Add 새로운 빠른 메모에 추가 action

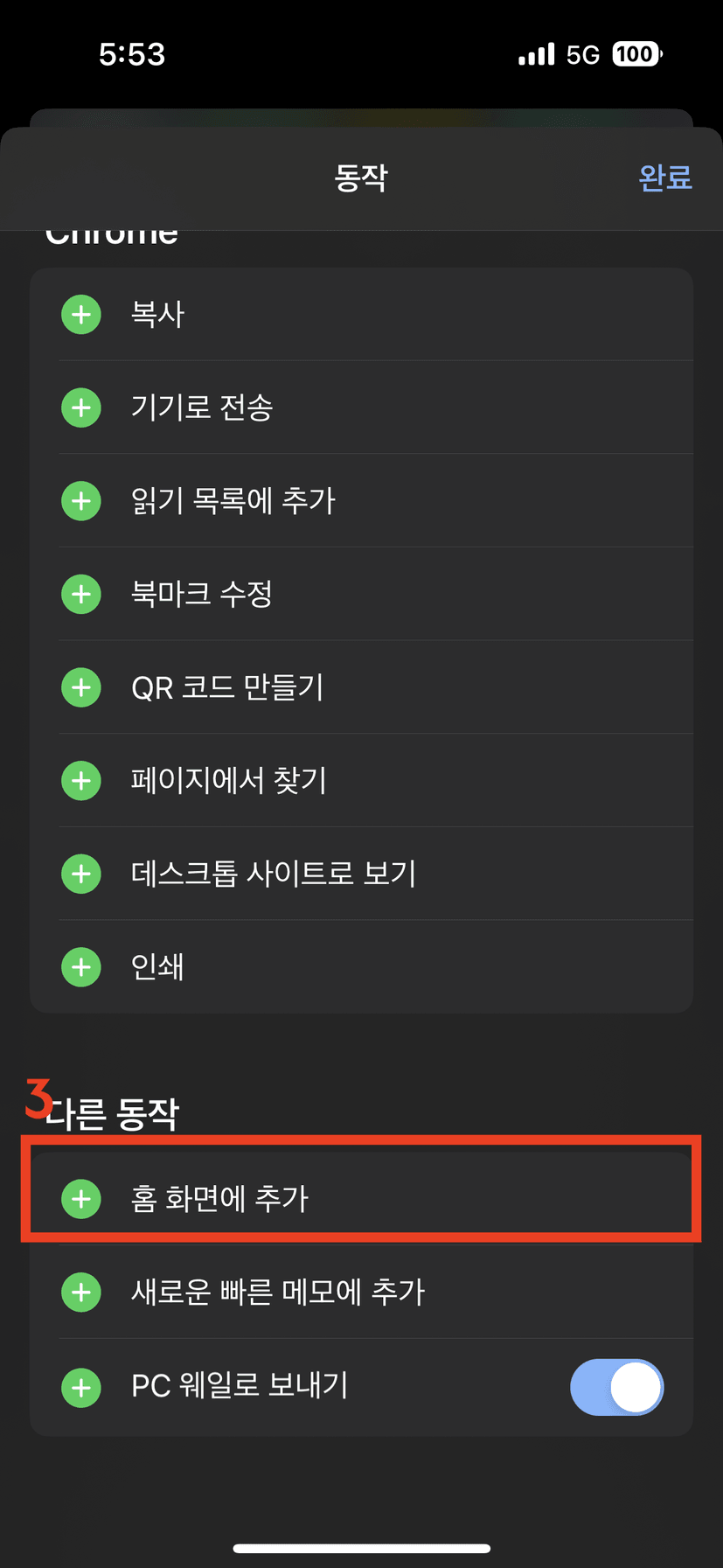81,1292
